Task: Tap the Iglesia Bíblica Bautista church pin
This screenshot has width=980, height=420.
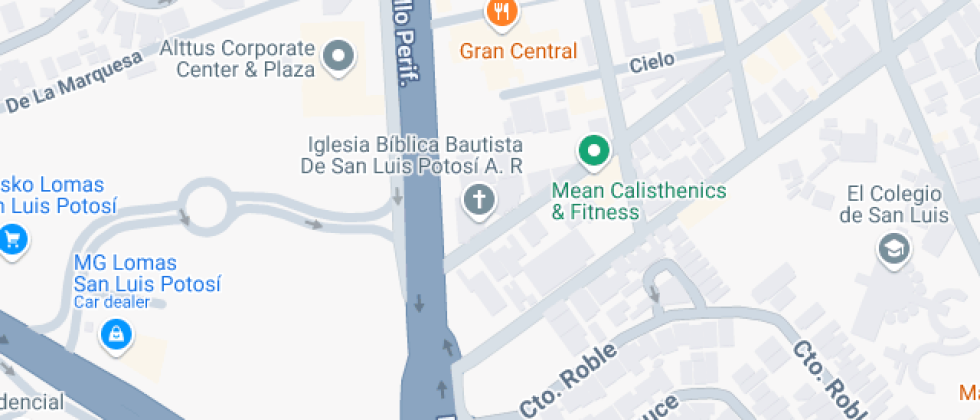Action: pyautogui.click(x=480, y=200)
